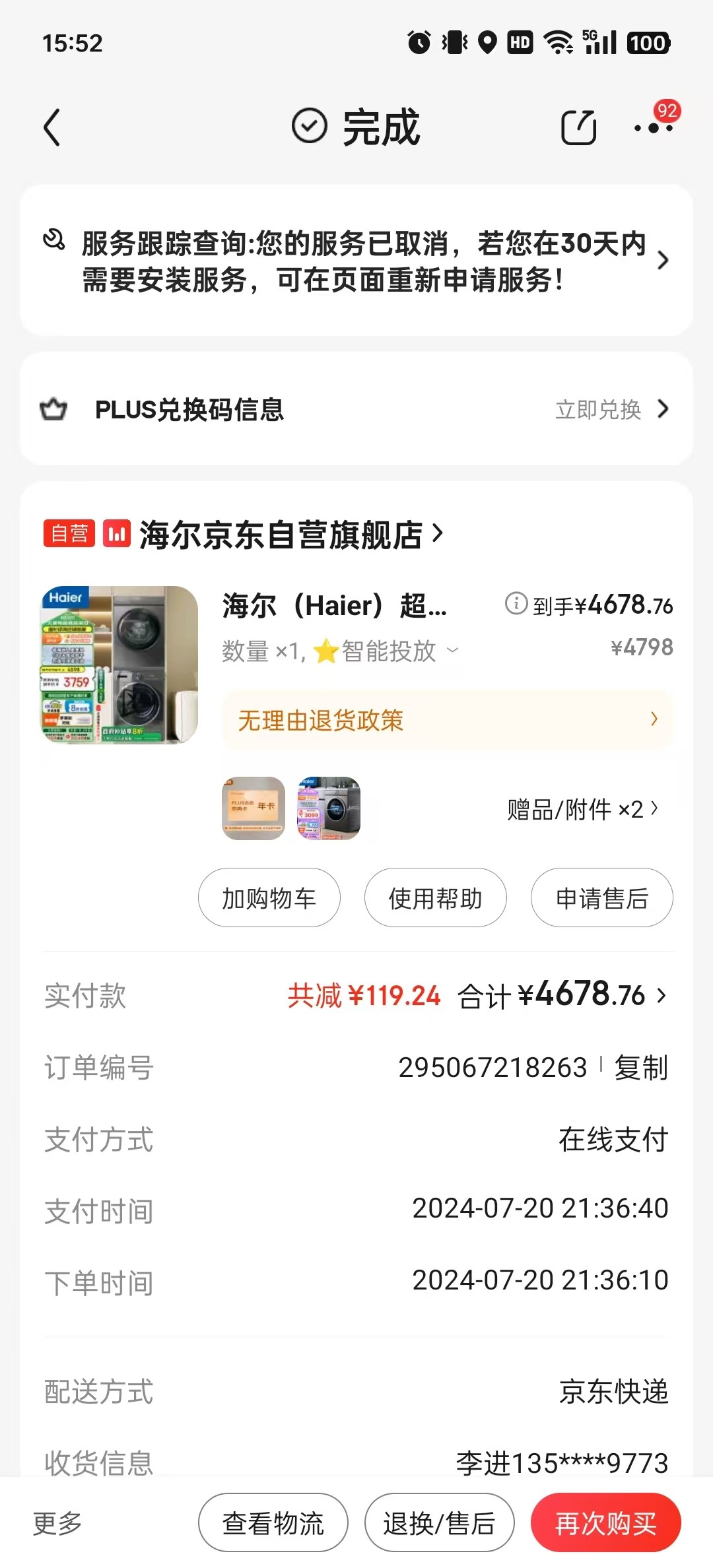Reorder with the red 再次购买 button
The height and width of the screenshot is (1568, 713).
(606, 1523)
